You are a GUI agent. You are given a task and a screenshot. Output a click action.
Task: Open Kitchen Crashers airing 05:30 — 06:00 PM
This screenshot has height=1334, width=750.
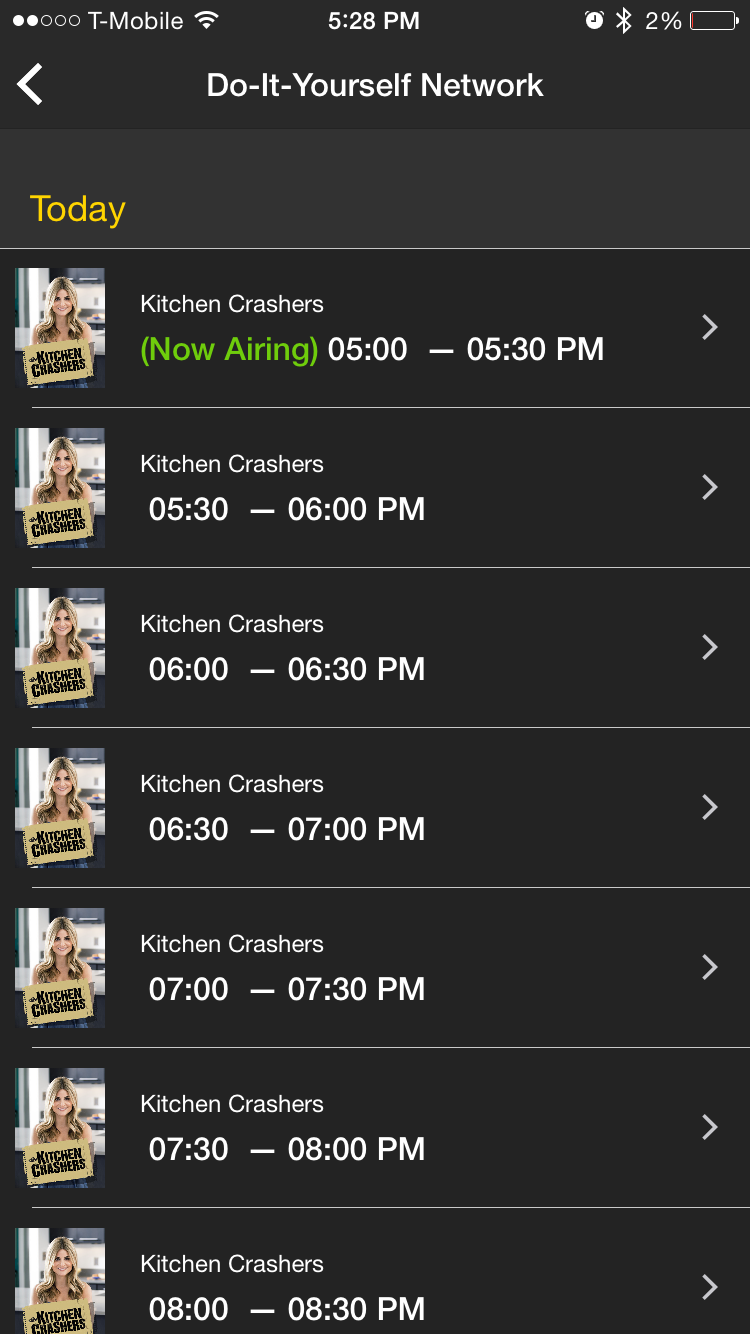[x=375, y=488]
